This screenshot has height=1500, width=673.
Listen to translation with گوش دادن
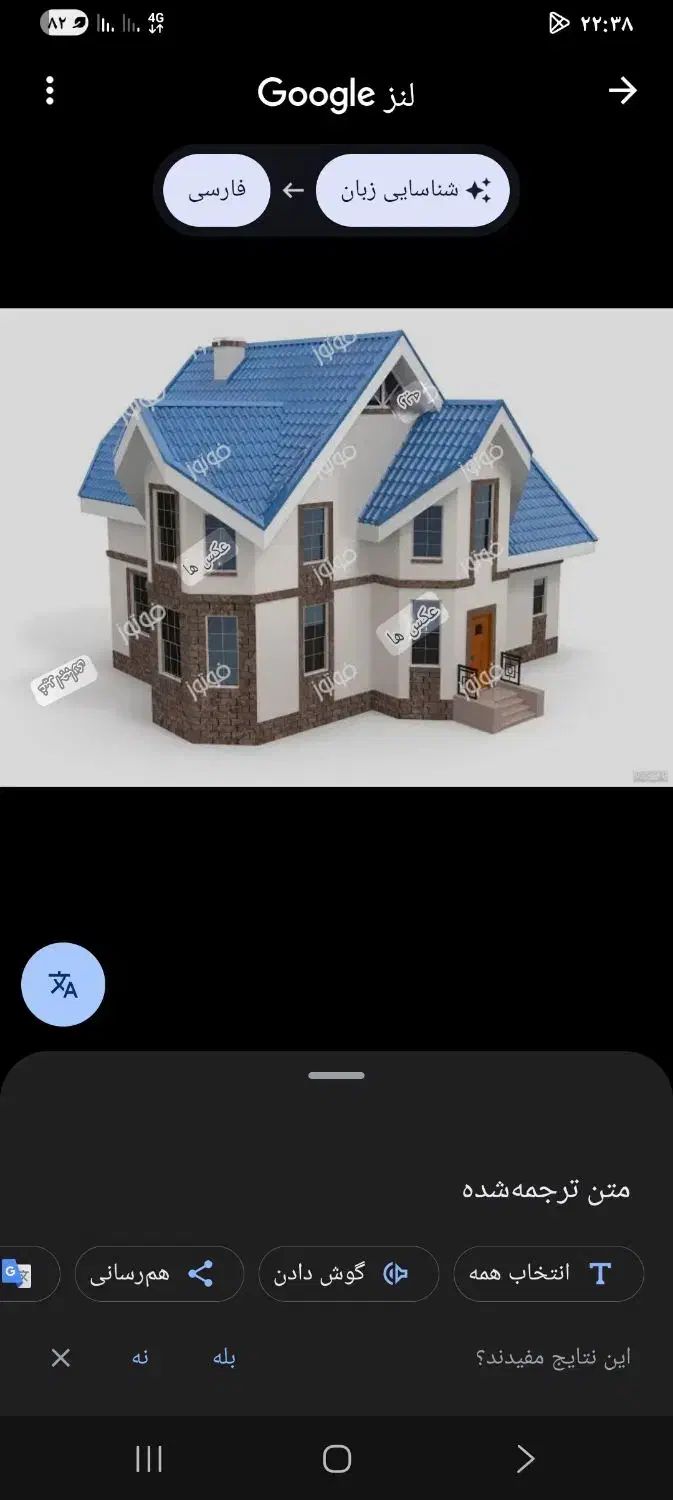coord(348,1273)
